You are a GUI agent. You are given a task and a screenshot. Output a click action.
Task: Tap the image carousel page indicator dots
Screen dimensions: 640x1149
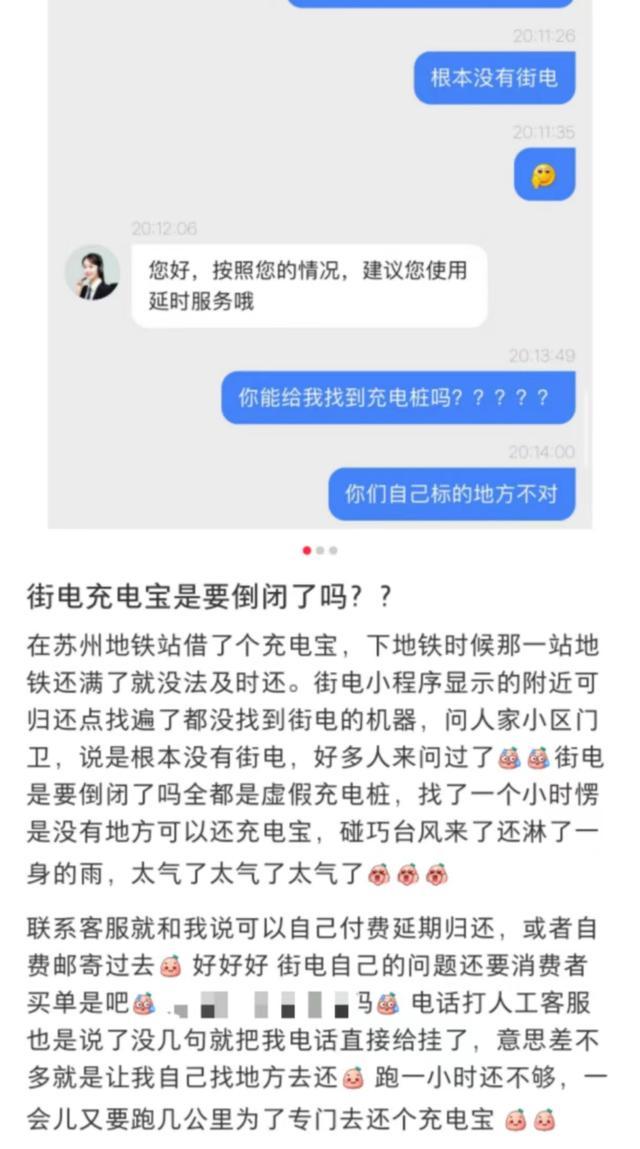pyautogui.click(x=319, y=550)
